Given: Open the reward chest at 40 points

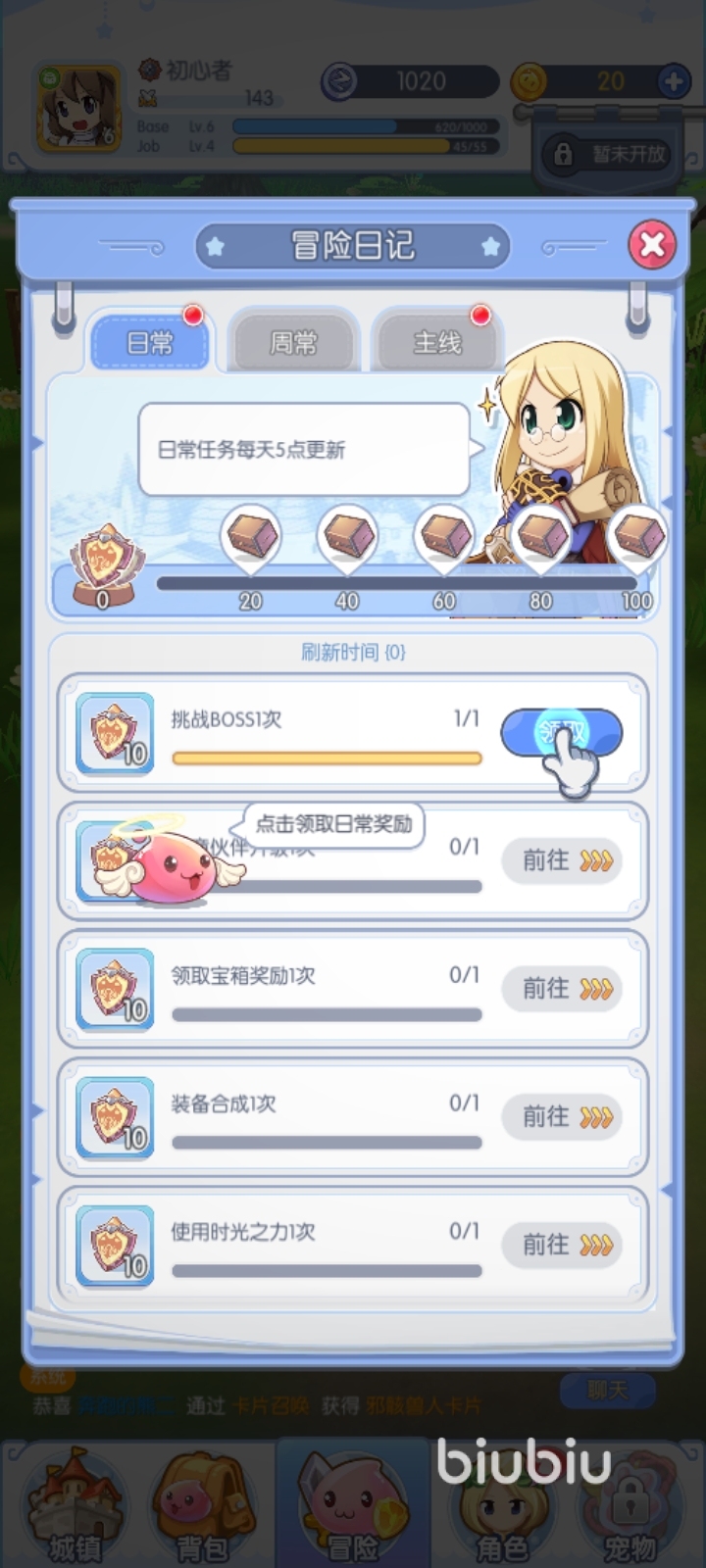Looking at the screenshot, I should [348, 536].
